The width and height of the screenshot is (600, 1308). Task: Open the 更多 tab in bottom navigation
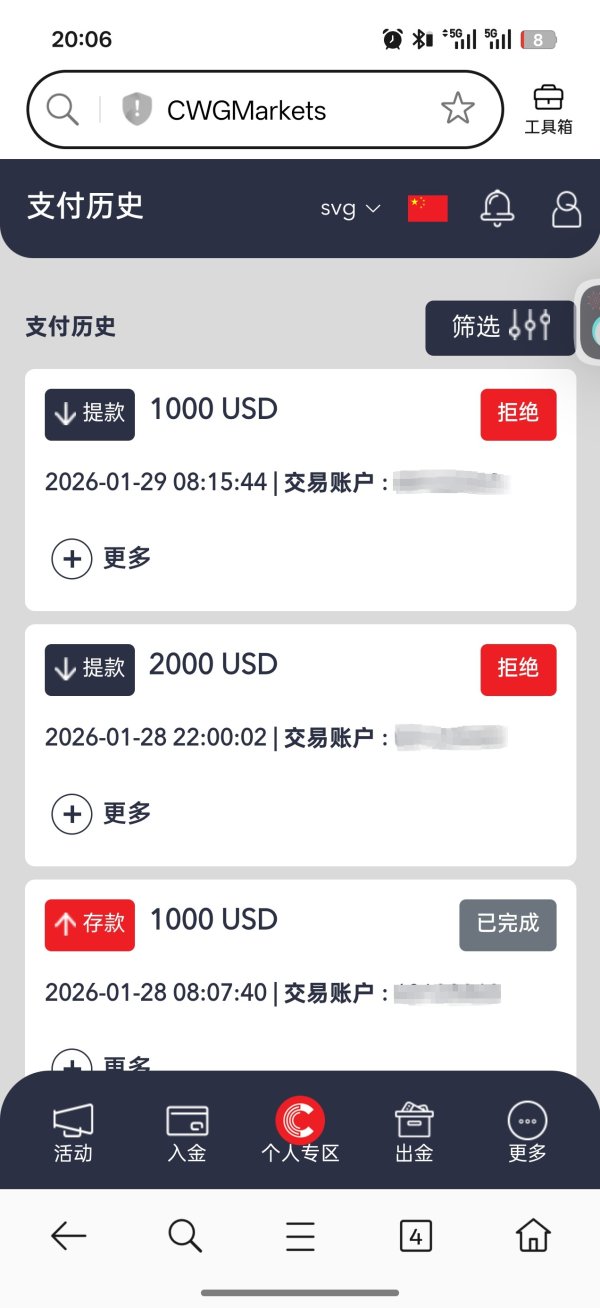coord(527,1133)
